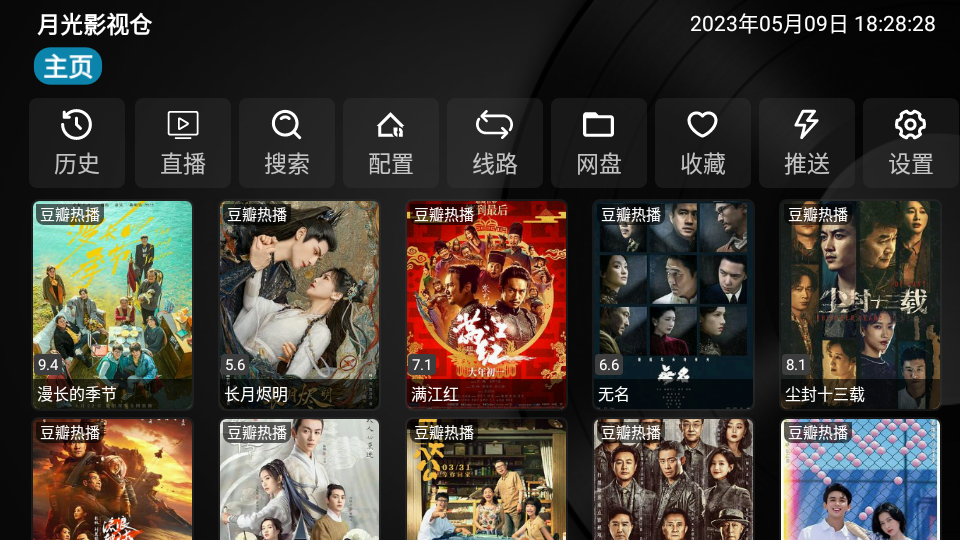Open the 搜索 search page
The image size is (960, 540).
[x=287, y=143]
